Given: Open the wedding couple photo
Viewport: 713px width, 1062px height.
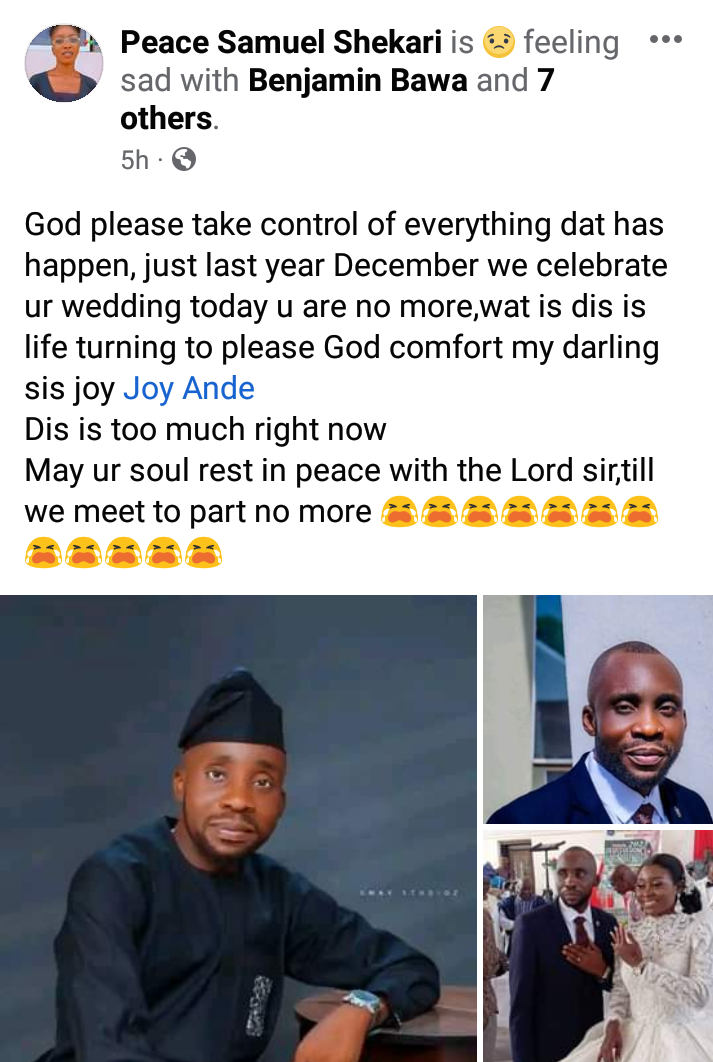Looking at the screenshot, I should click(598, 945).
